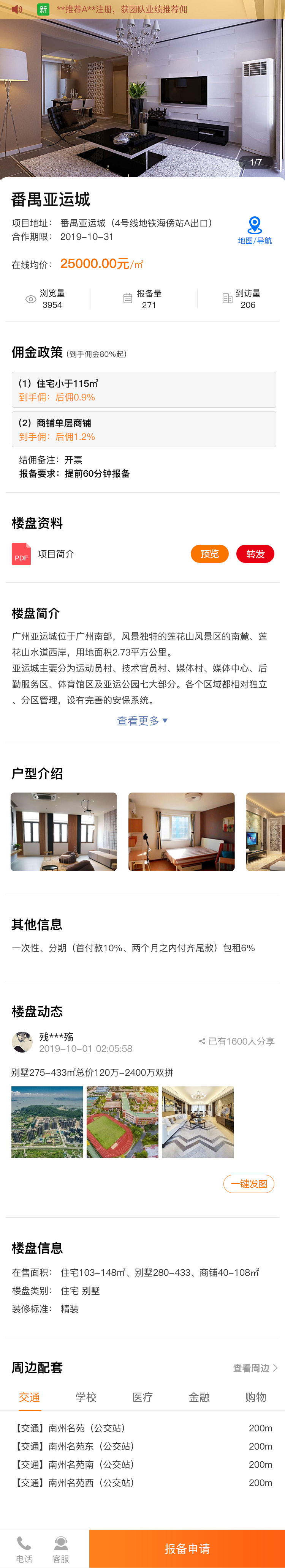Open the 地图/导航 map navigation
Viewport: 285px width, 1568px height.
(255, 230)
